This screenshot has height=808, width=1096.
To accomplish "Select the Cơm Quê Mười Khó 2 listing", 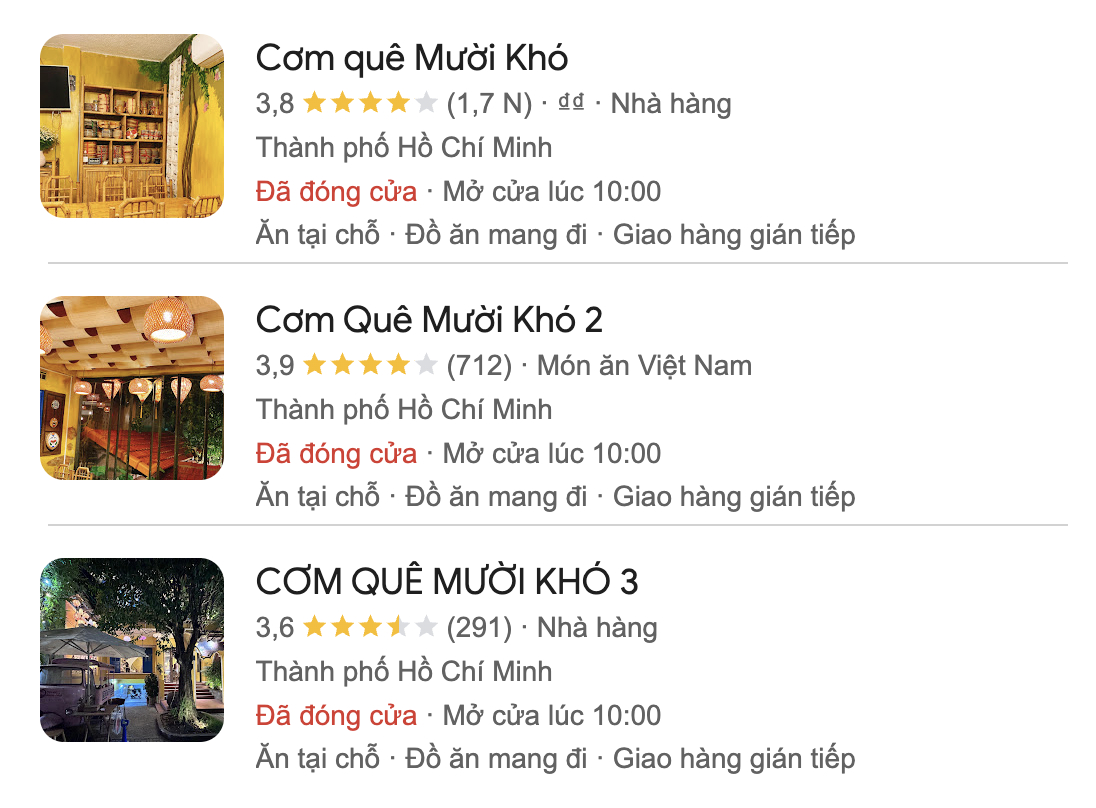I will (429, 320).
